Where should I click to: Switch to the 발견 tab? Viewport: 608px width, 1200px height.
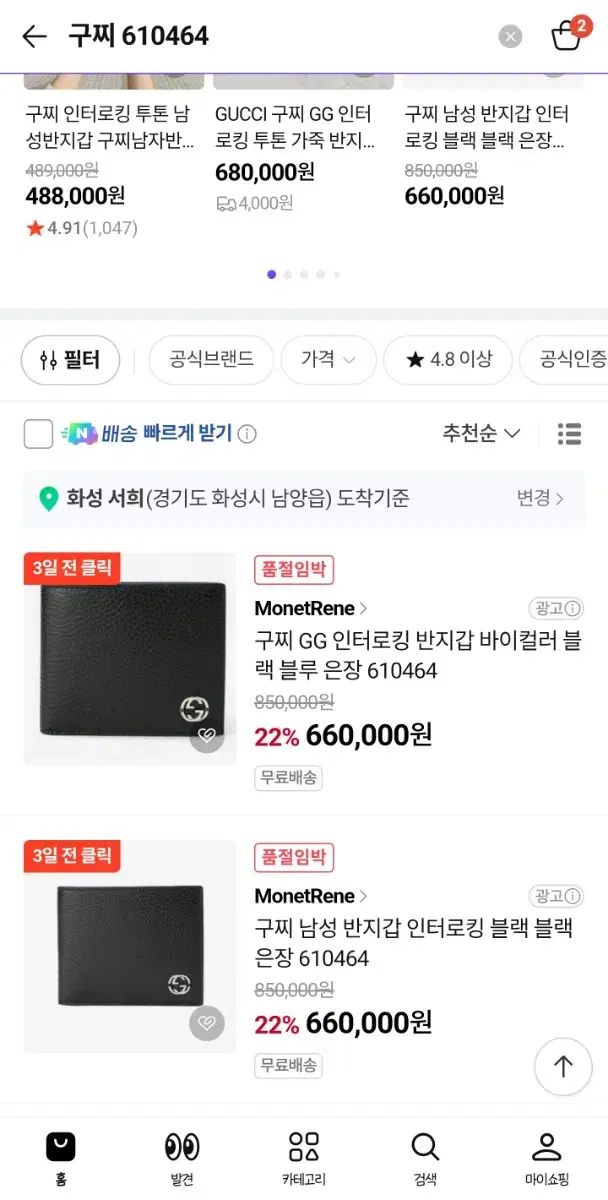click(182, 1157)
